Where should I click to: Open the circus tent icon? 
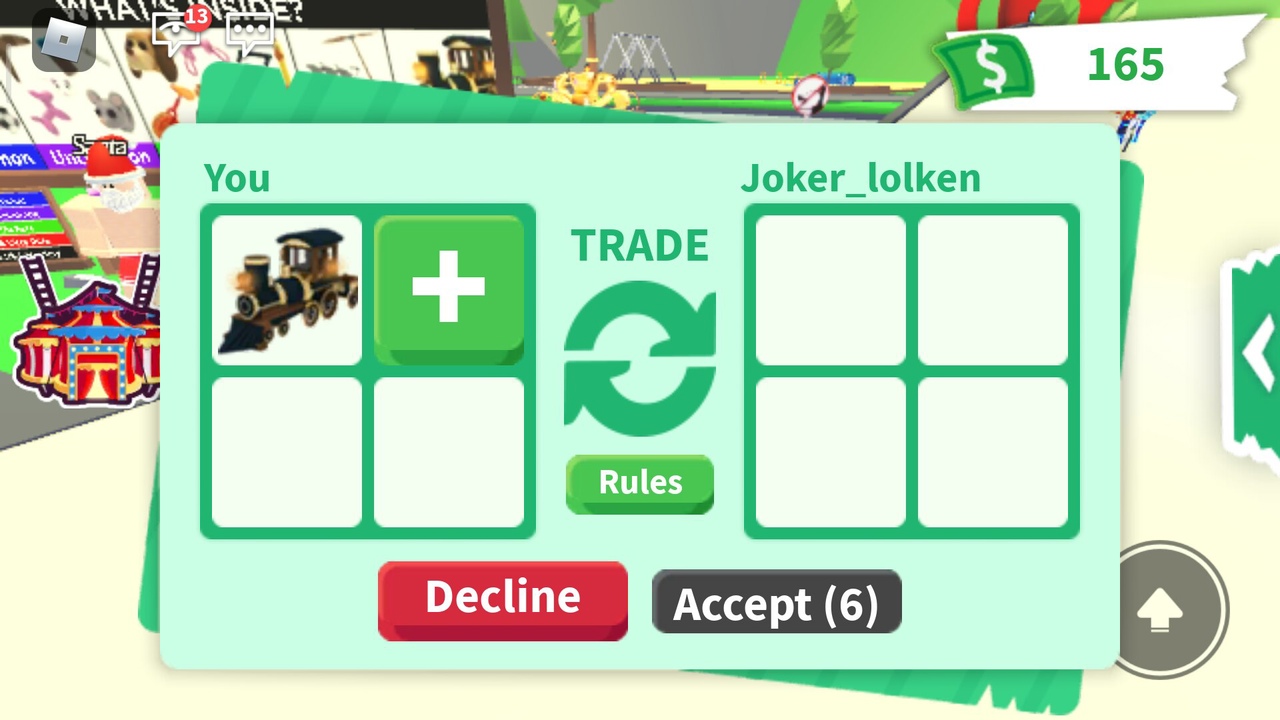87,340
